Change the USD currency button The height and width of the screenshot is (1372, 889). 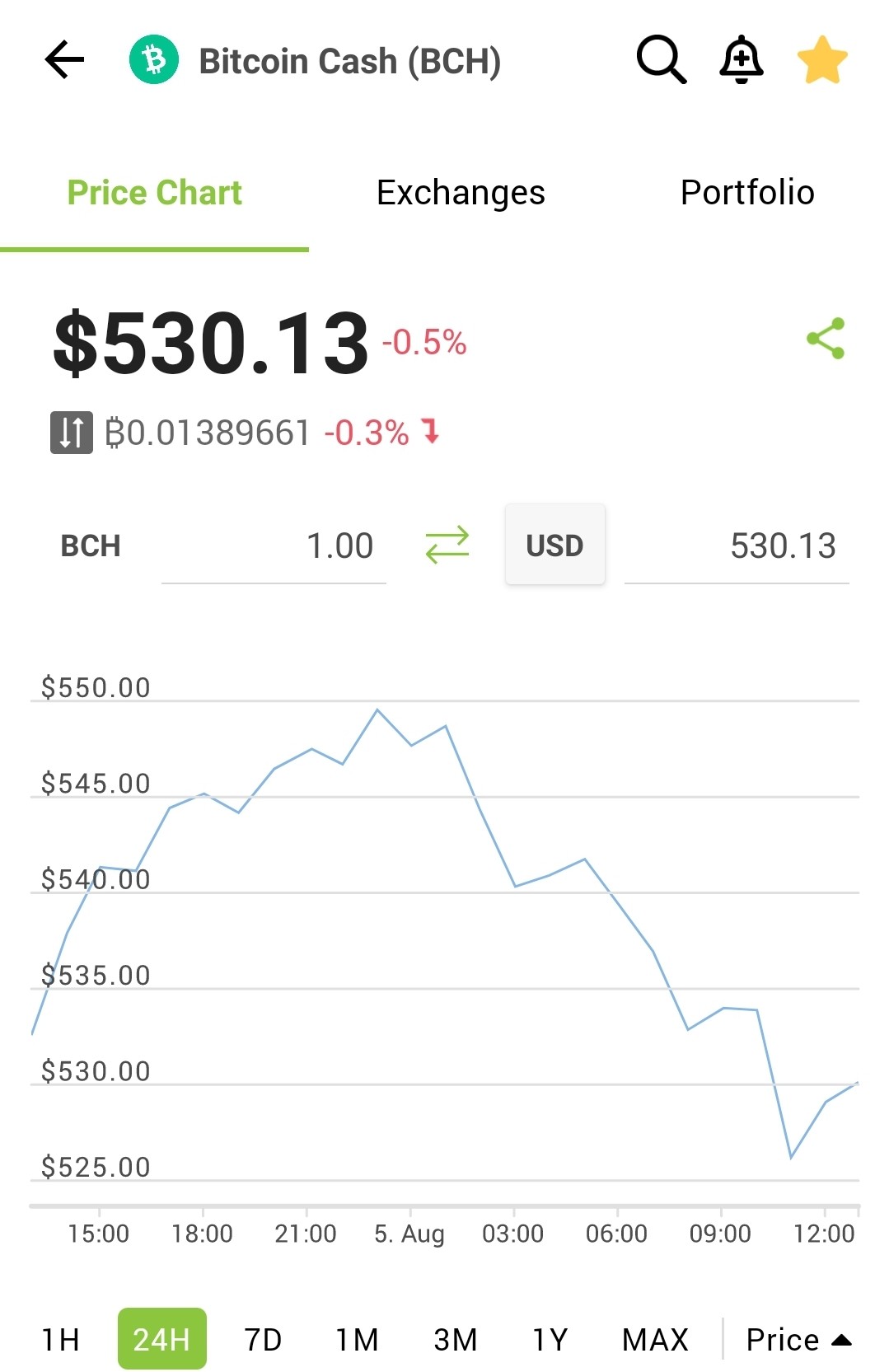(555, 545)
